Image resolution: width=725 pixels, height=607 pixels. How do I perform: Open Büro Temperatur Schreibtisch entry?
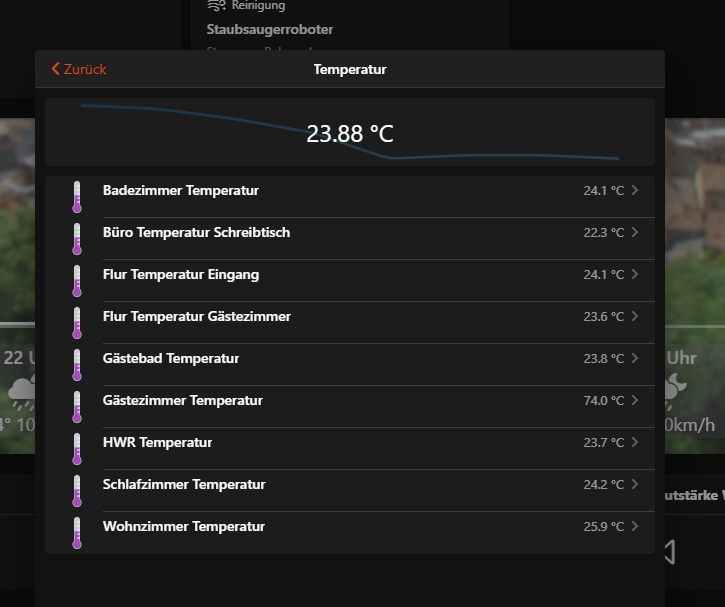click(350, 233)
